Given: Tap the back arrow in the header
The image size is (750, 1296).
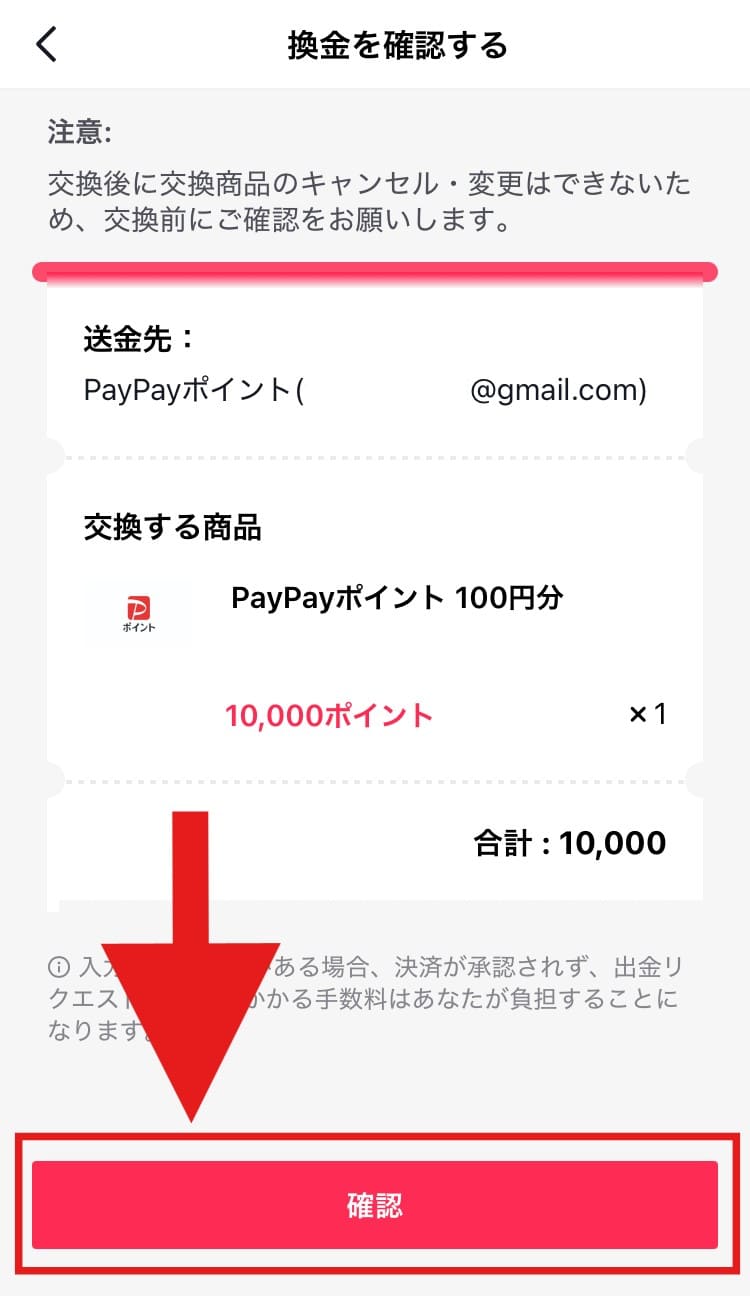Looking at the screenshot, I should pos(45,45).
